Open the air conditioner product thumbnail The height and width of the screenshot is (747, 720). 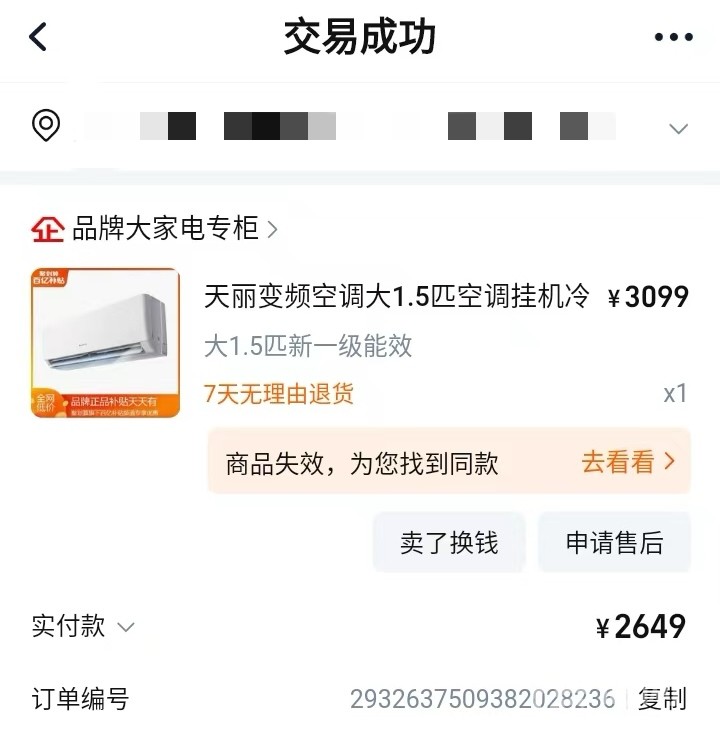pos(105,343)
